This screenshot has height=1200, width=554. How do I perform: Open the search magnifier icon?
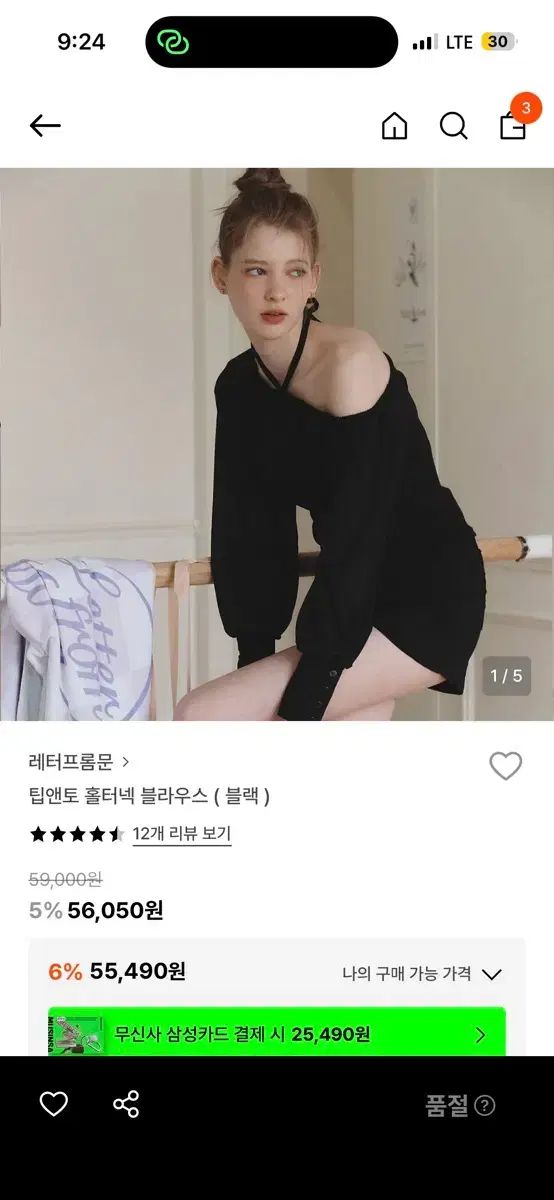pyautogui.click(x=453, y=126)
